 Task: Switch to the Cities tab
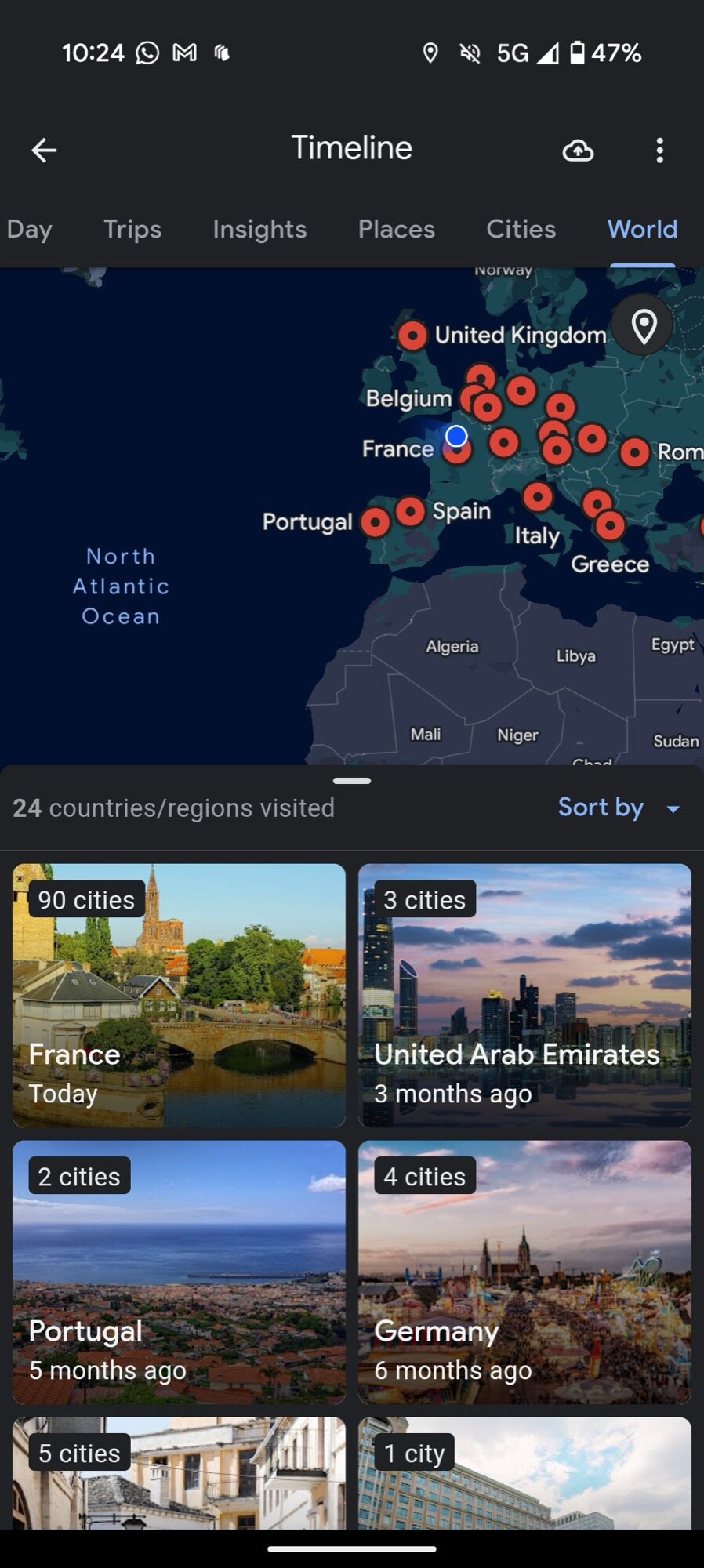point(521,229)
